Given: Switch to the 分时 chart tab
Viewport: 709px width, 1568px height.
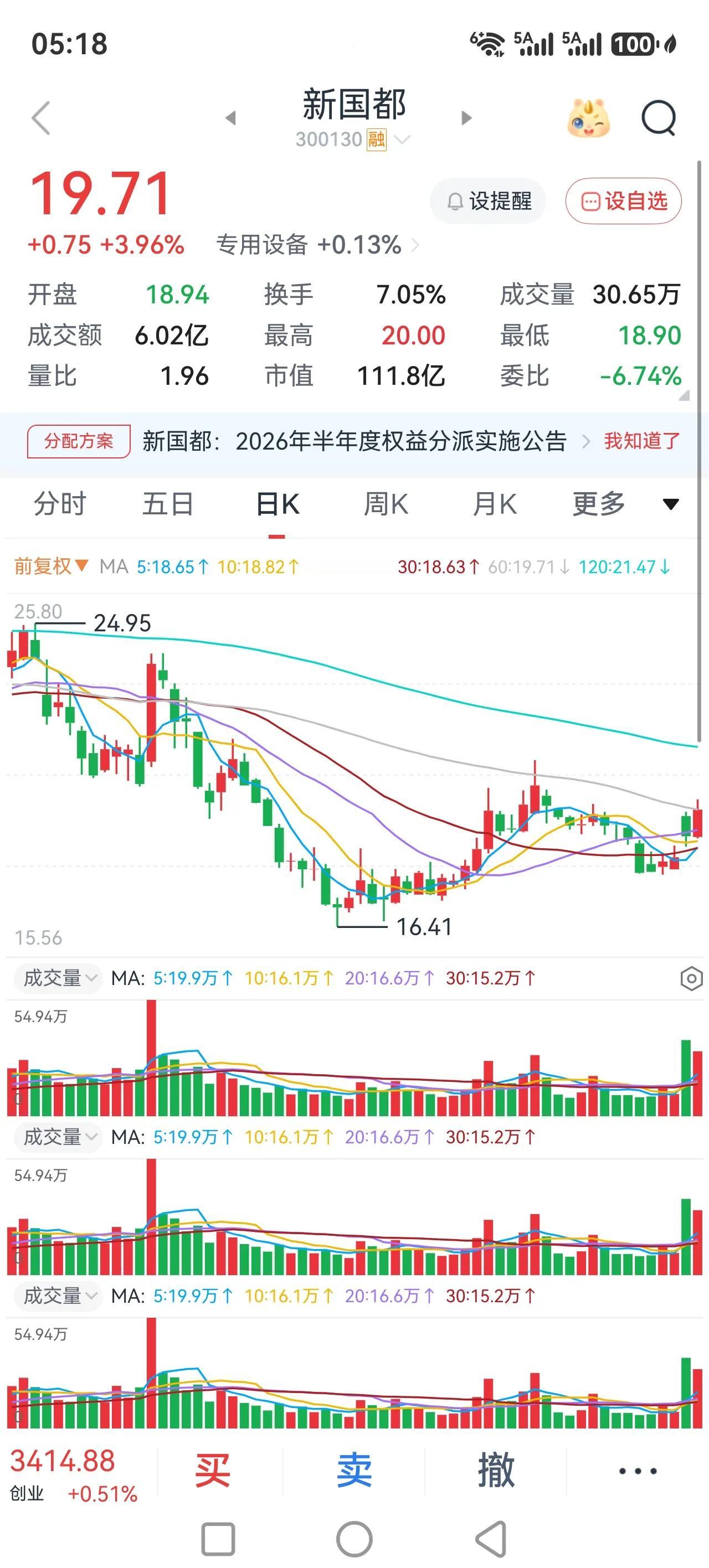Looking at the screenshot, I should point(60,504).
